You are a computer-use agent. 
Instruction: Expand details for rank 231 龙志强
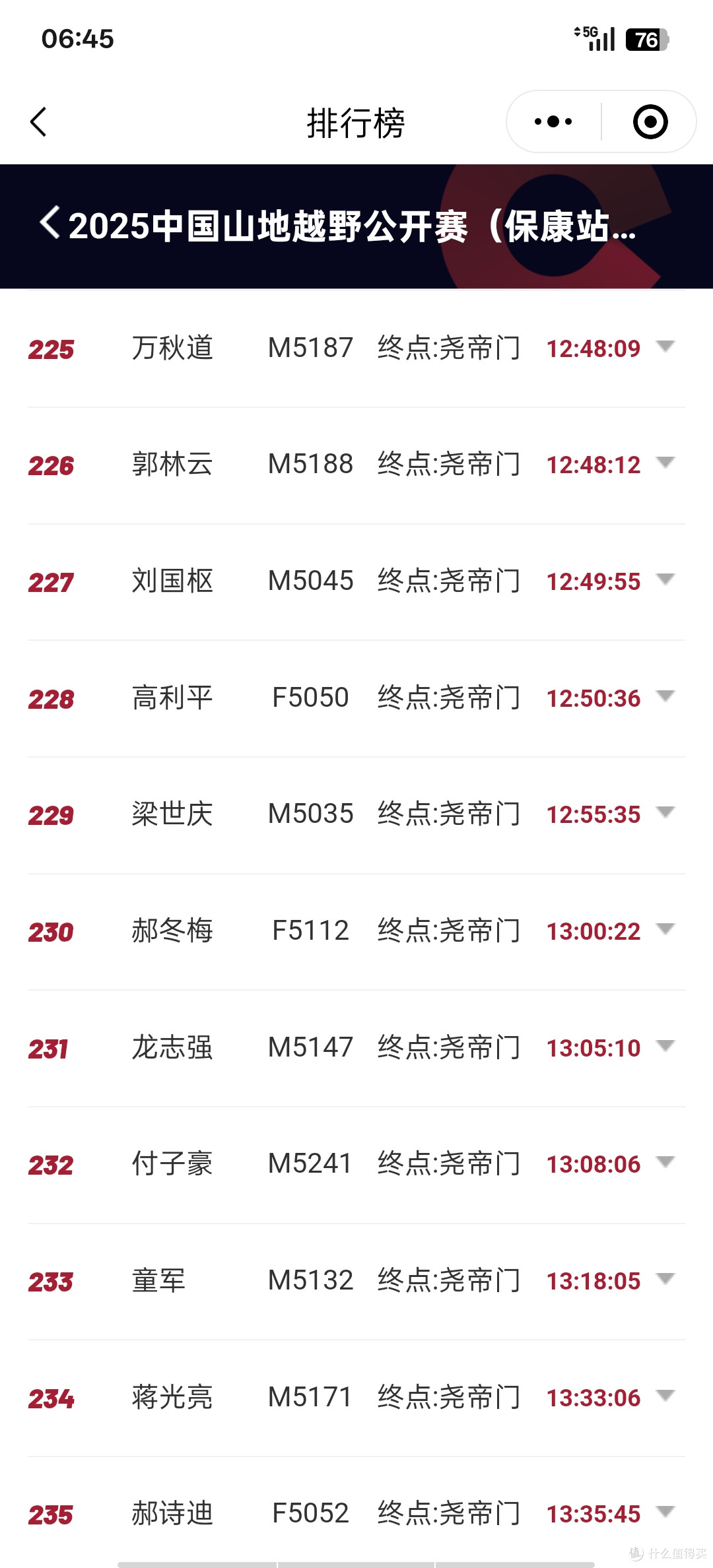pos(665,1046)
